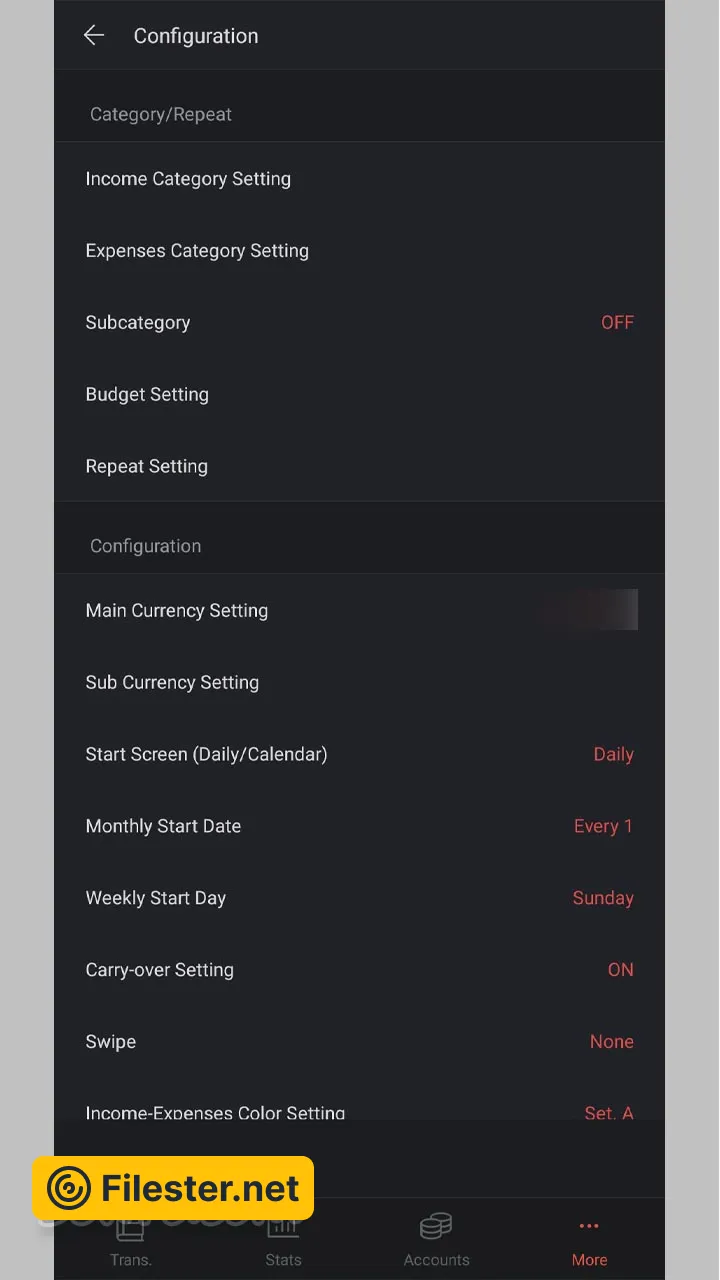The image size is (720, 1280).
Task: Open Budget Setting
Action: pyautogui.click(x=147, y=395)
